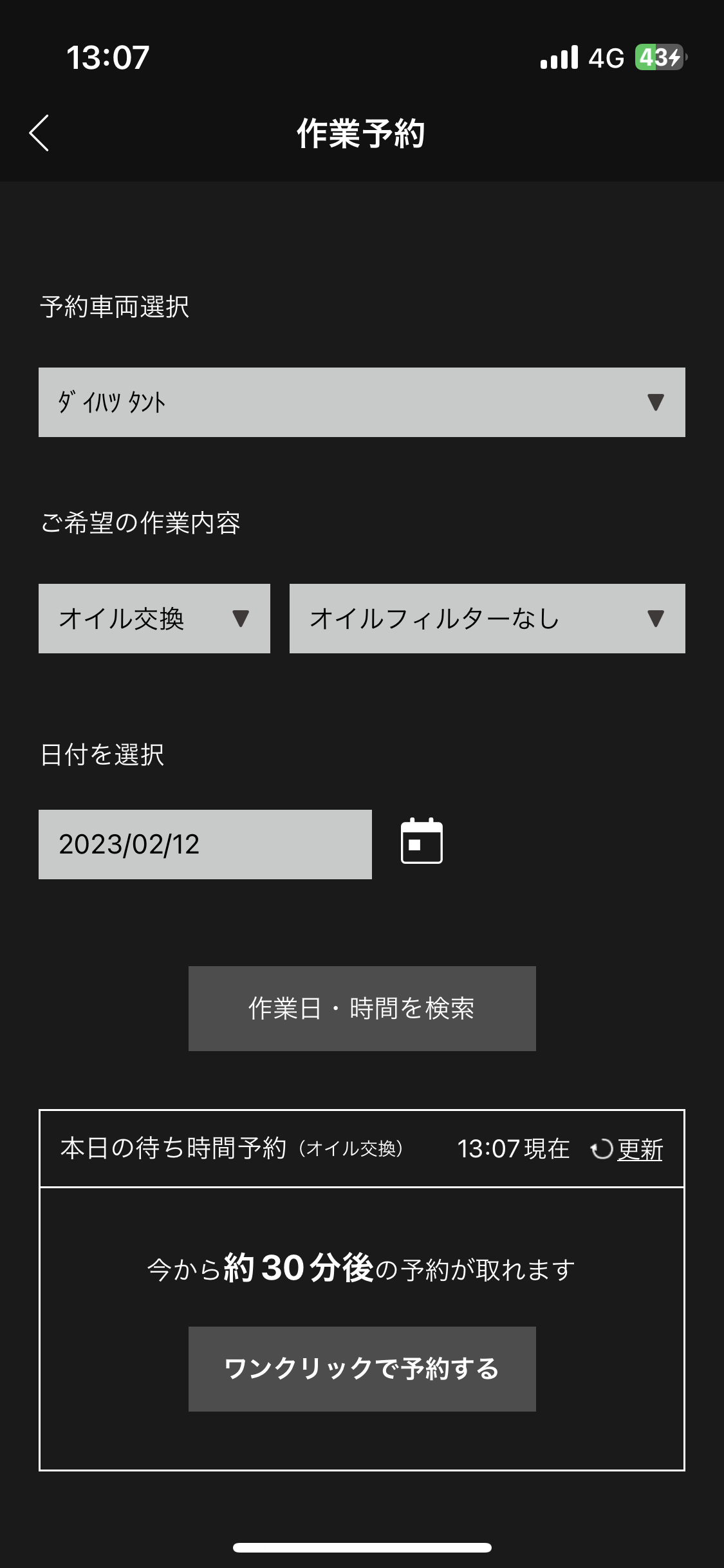Open the vehicle dropdown showing ダイハツ タント
Image resolution: width=724 pixels, height=1568 pixels.
[x=362, y=402]
